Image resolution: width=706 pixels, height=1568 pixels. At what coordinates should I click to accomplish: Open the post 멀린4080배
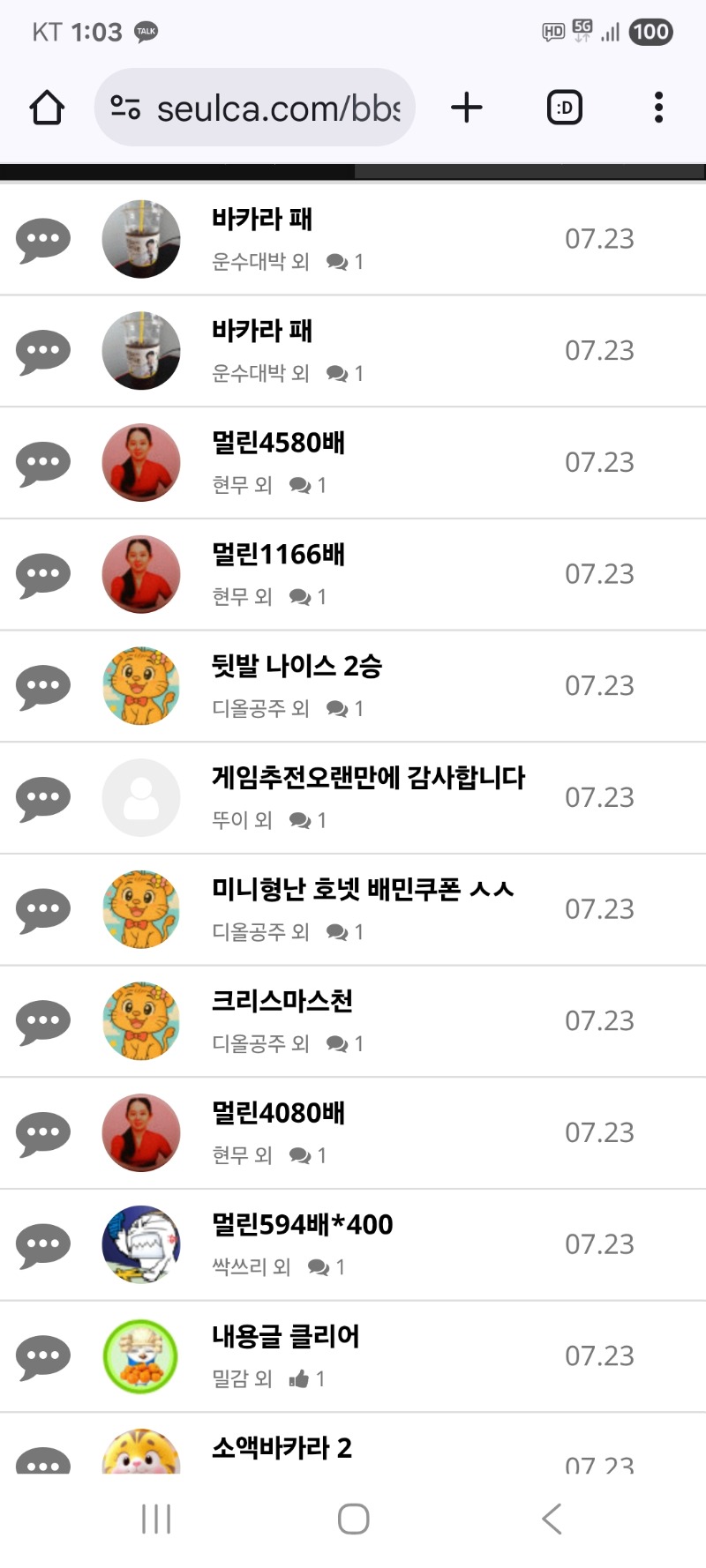pos(279,1113)
